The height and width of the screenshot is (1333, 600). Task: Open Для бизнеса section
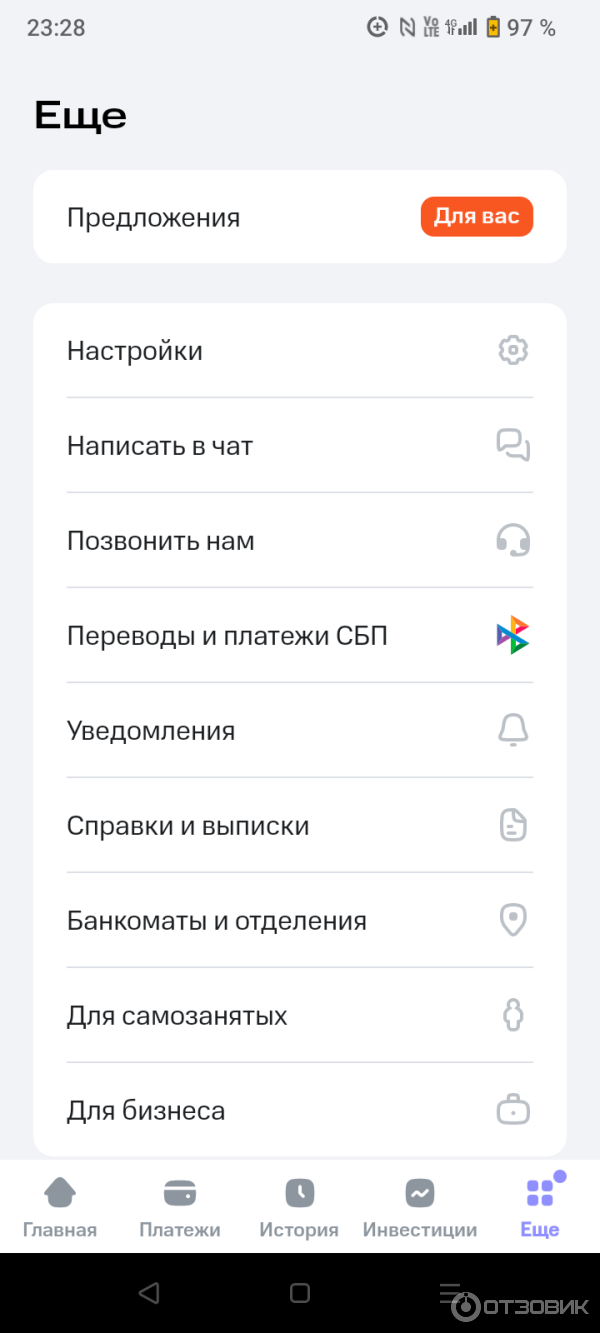299,1111
